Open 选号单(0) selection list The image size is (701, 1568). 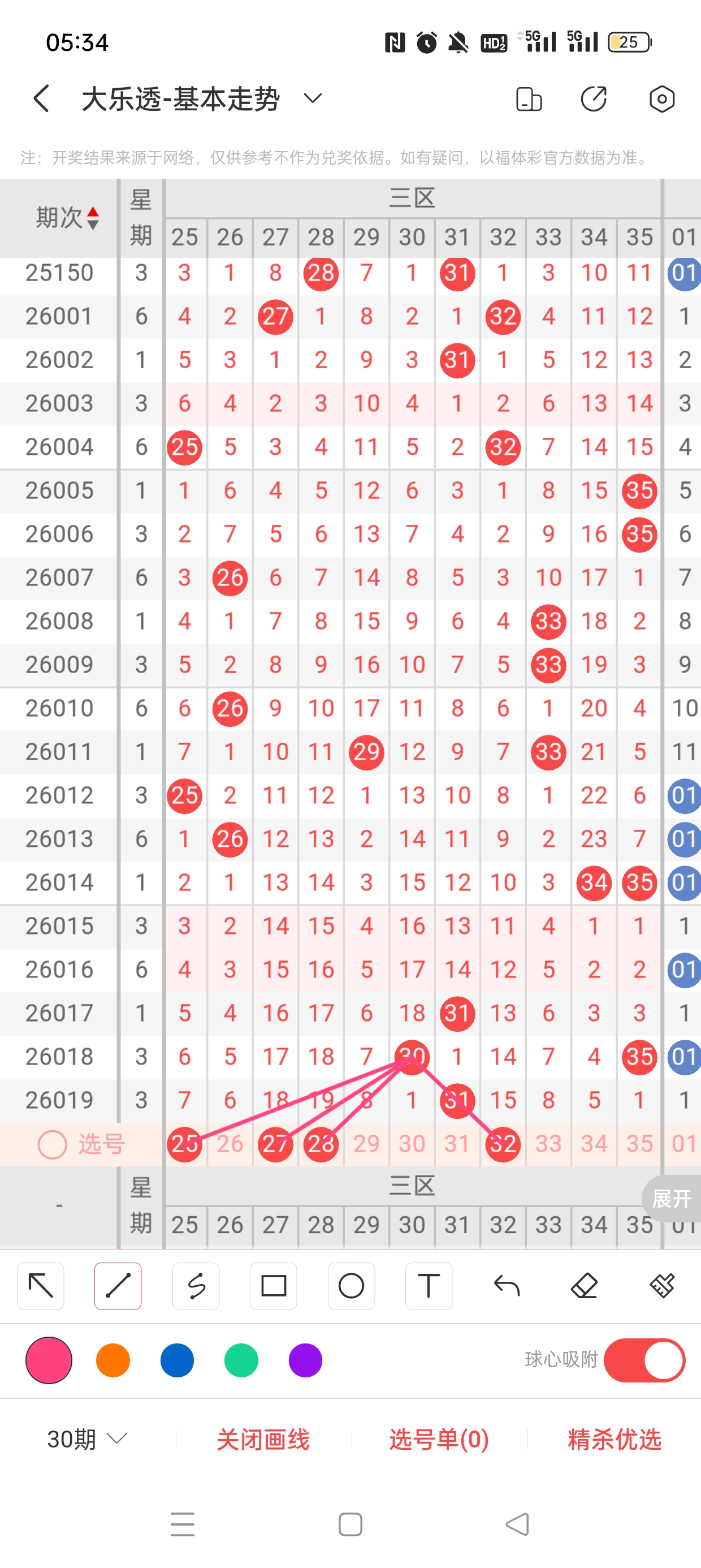(x=439, y=1439)
